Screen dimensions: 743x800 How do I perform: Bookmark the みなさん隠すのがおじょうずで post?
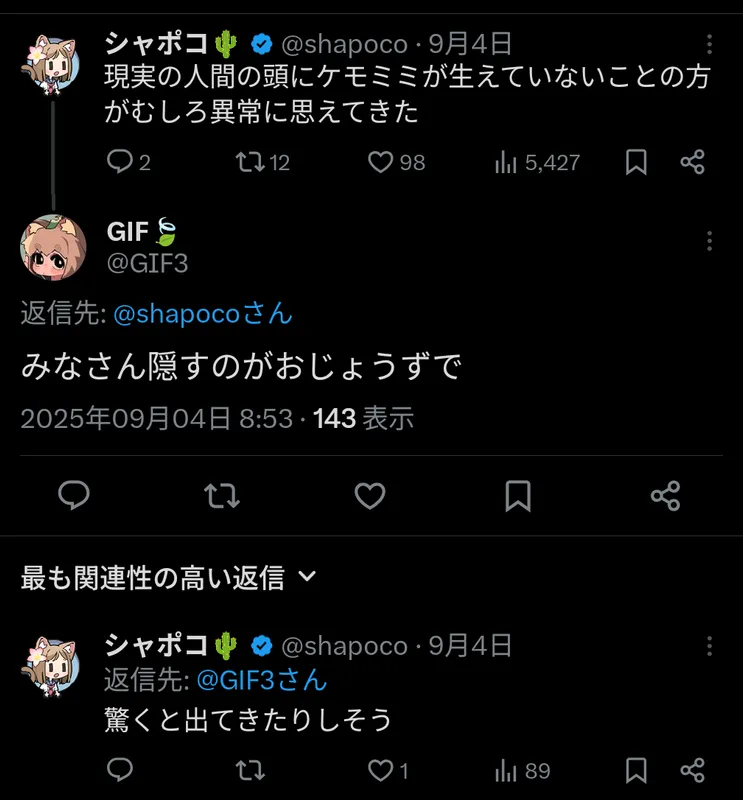tap(518, 495)
